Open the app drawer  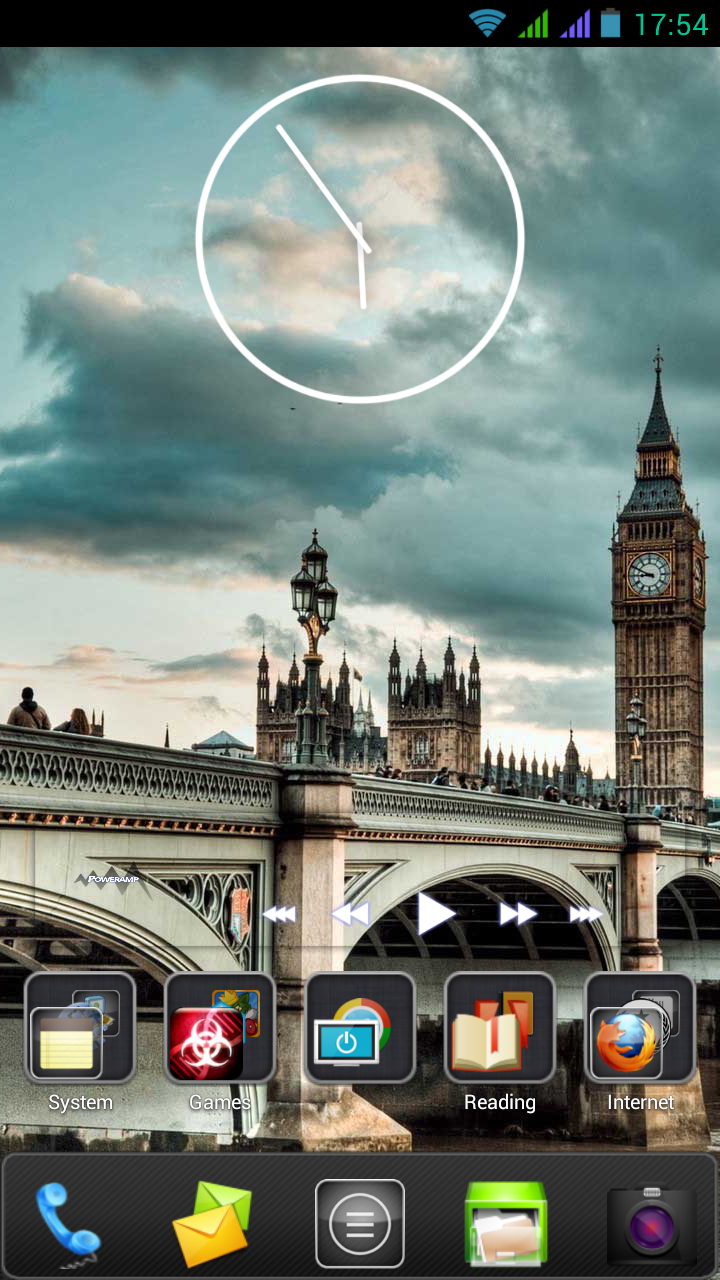pyautogui.click(x=360, y=1224)
